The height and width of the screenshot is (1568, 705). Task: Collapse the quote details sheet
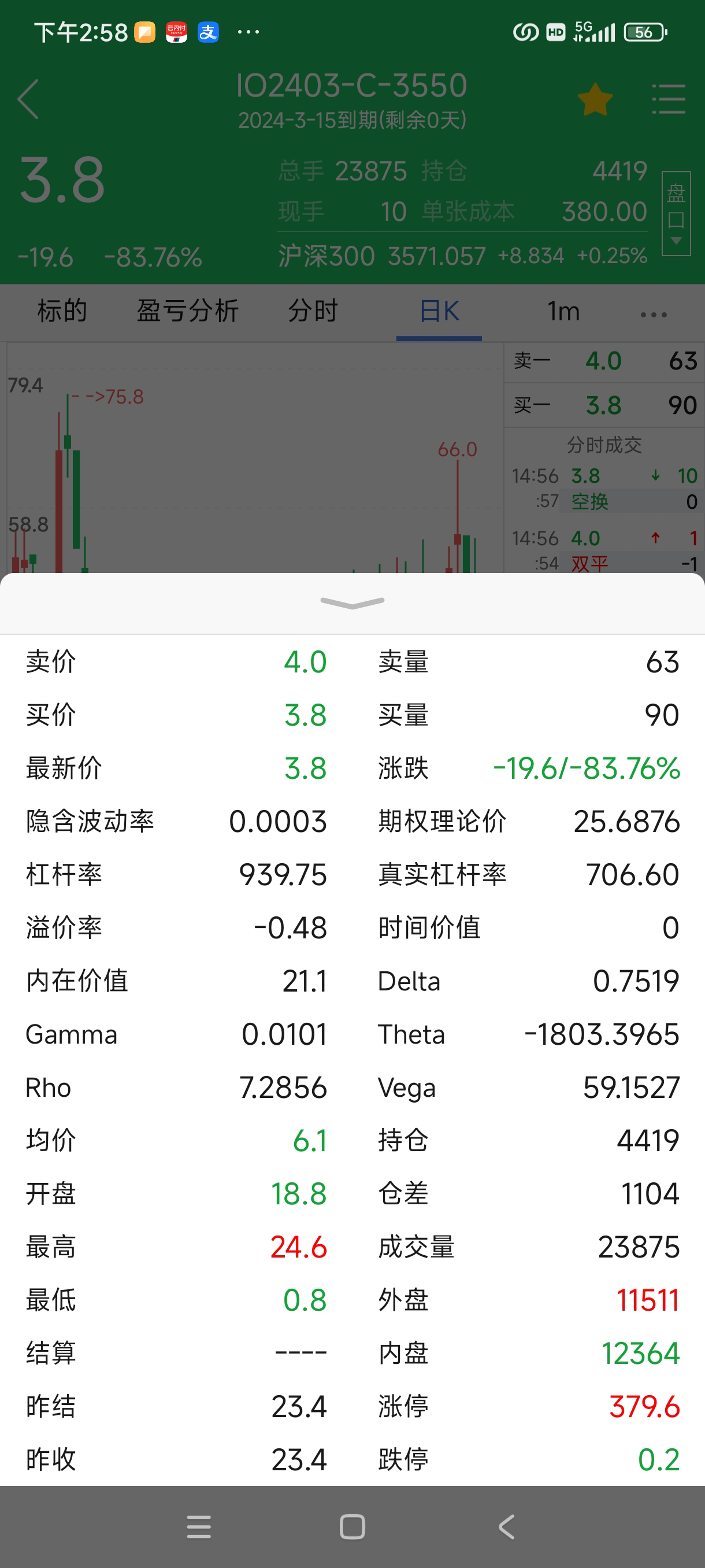352,602
